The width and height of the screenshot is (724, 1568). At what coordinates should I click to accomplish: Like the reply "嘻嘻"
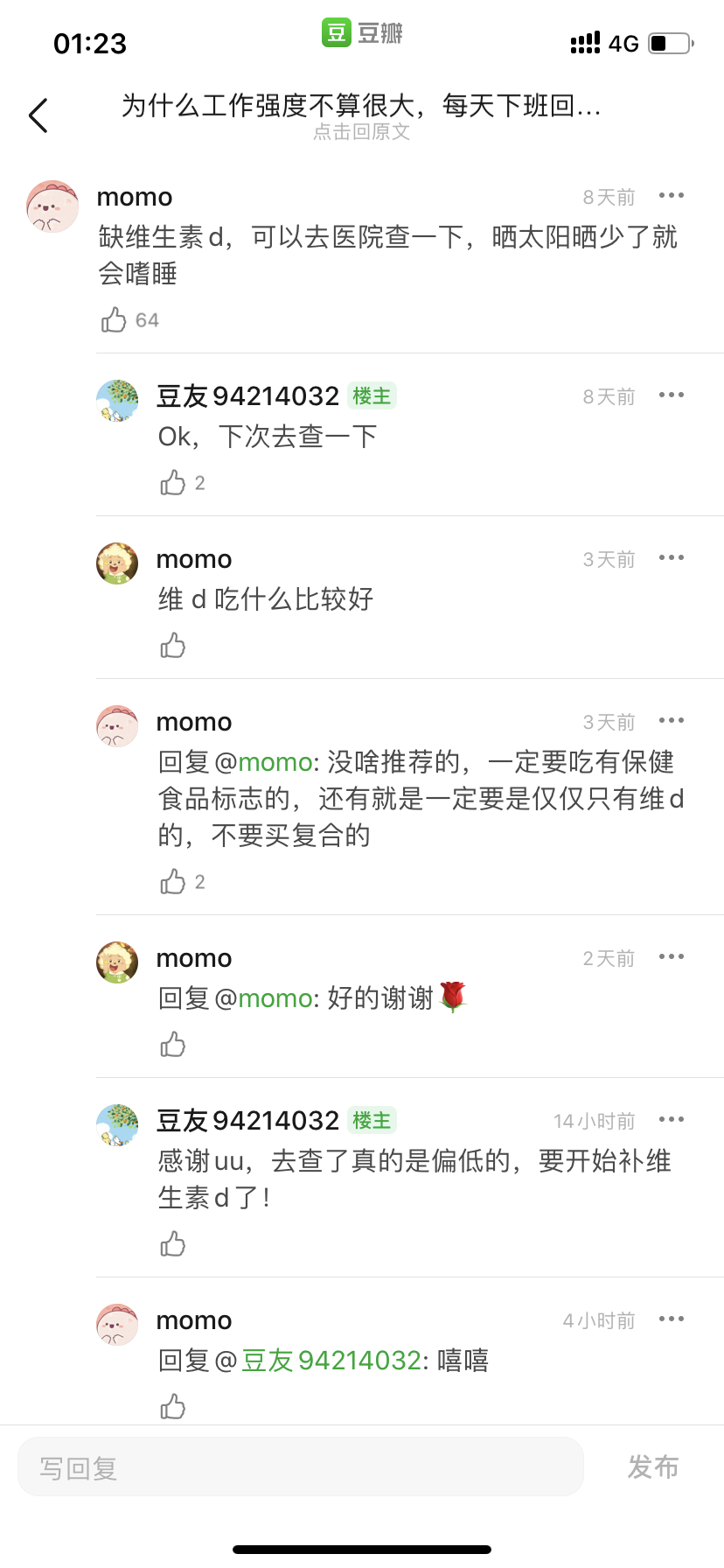pyautogui.click(x=173, y=1407)
